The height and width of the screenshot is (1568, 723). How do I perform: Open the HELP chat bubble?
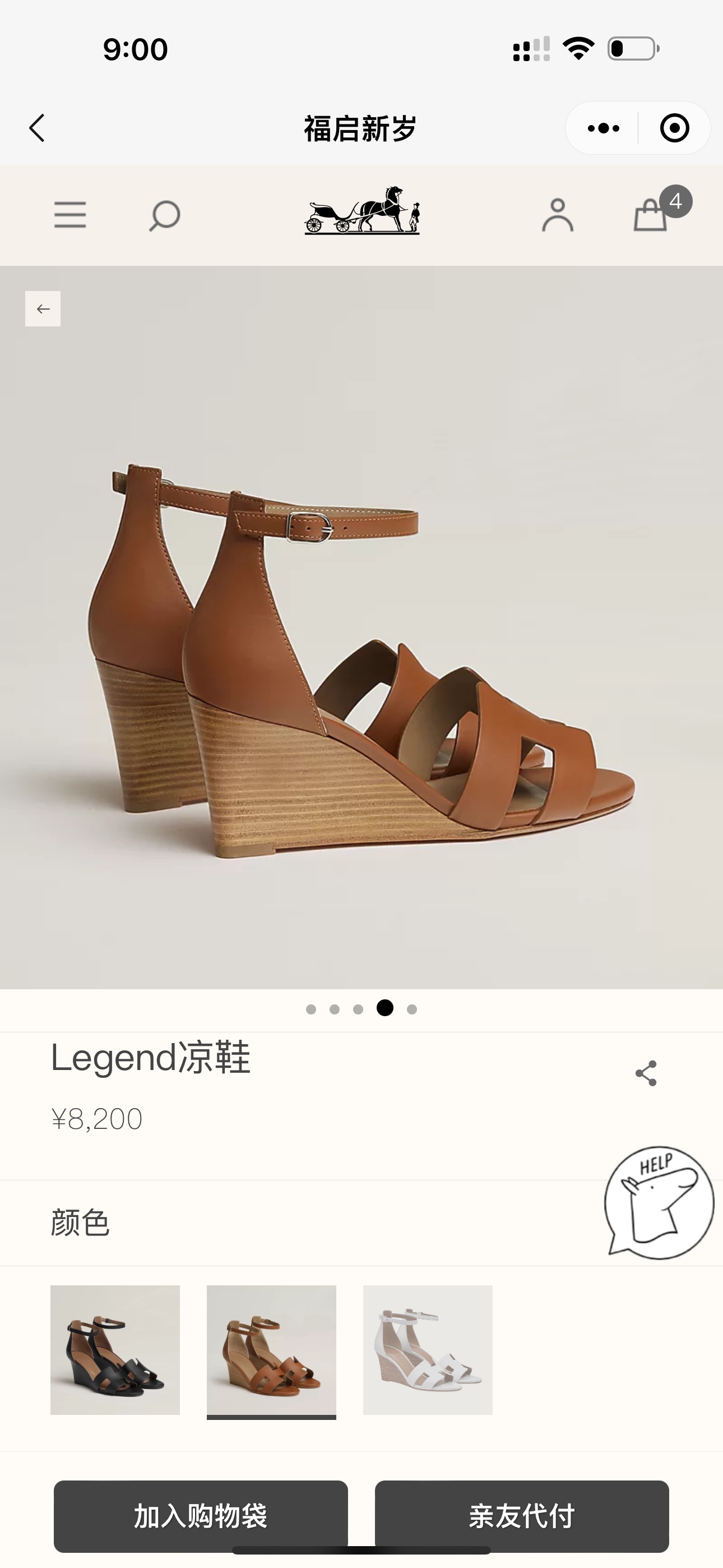coord(659,1203)
